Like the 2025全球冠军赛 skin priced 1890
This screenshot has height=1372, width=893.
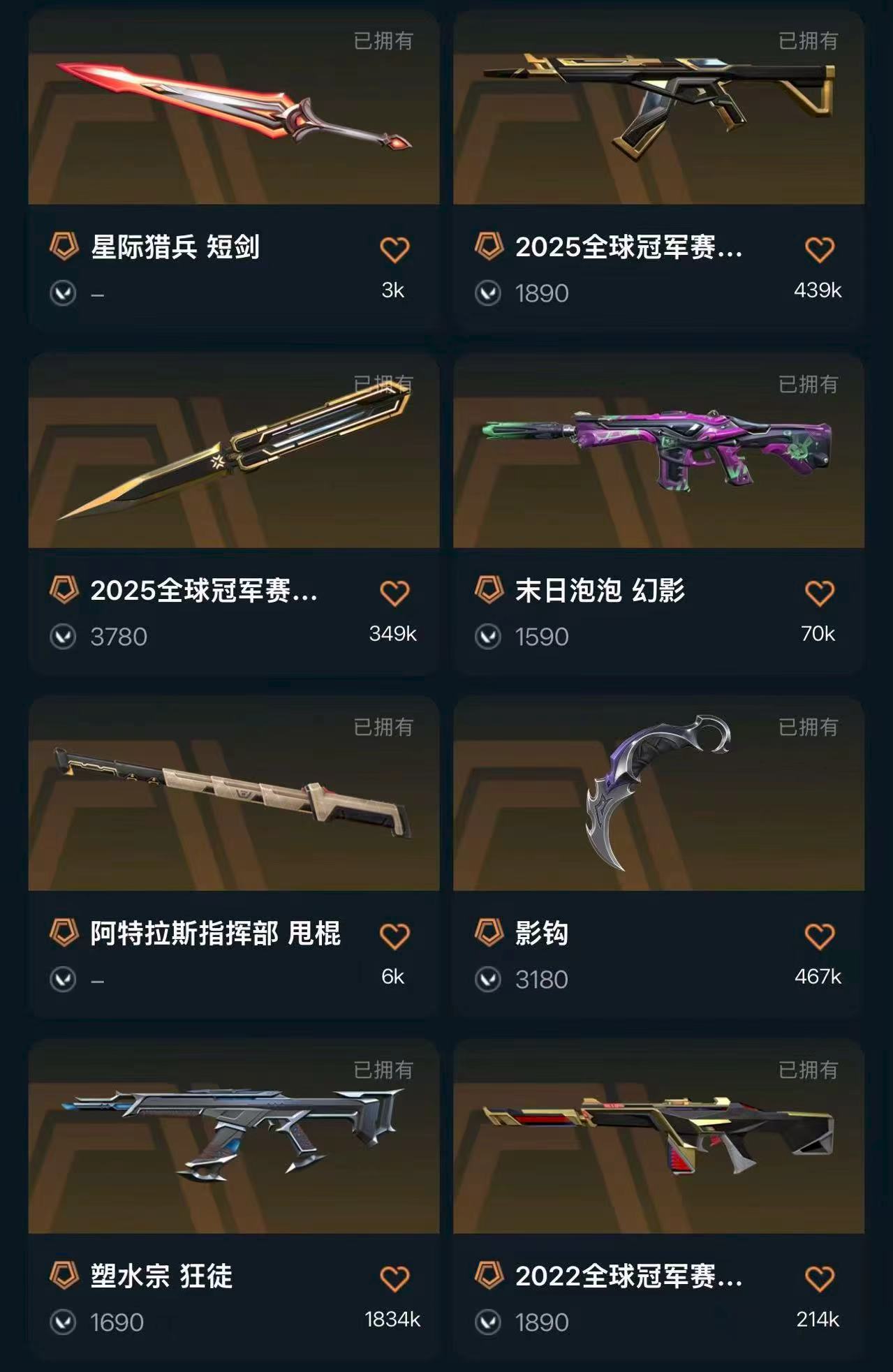pos(819,249)
